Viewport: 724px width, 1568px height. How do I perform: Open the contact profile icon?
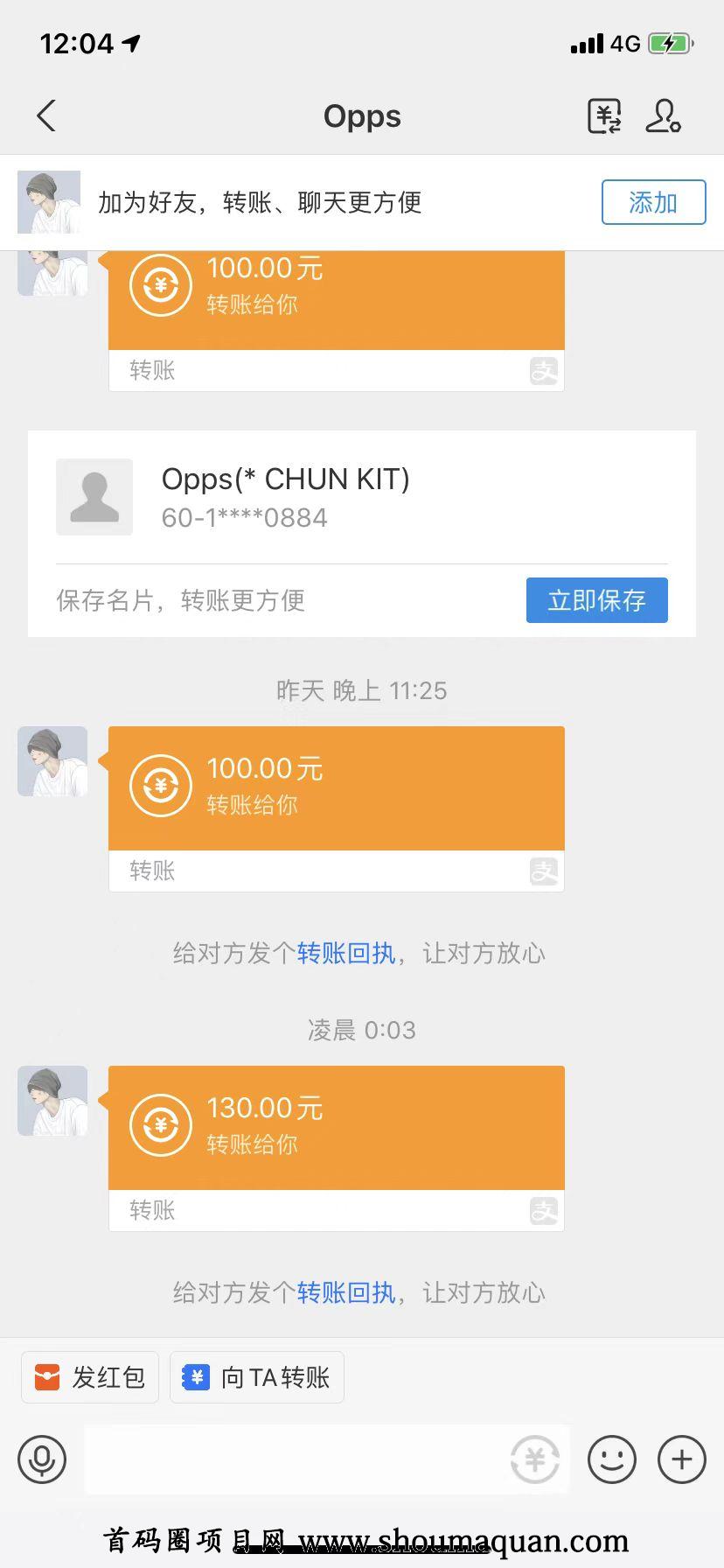tap(663, 115)
